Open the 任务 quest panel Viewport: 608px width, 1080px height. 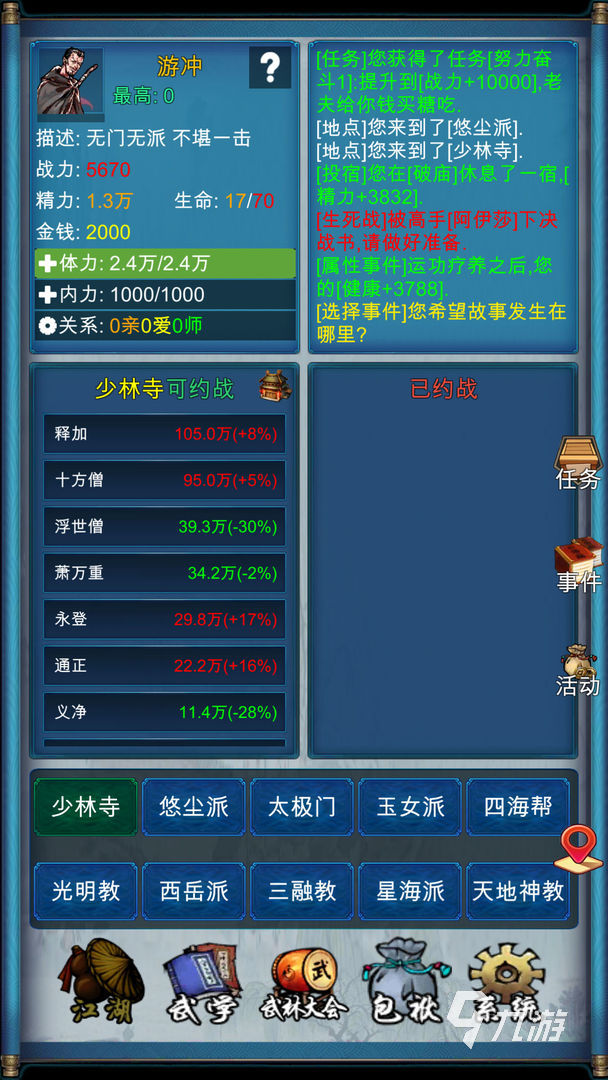coord(578,464)
